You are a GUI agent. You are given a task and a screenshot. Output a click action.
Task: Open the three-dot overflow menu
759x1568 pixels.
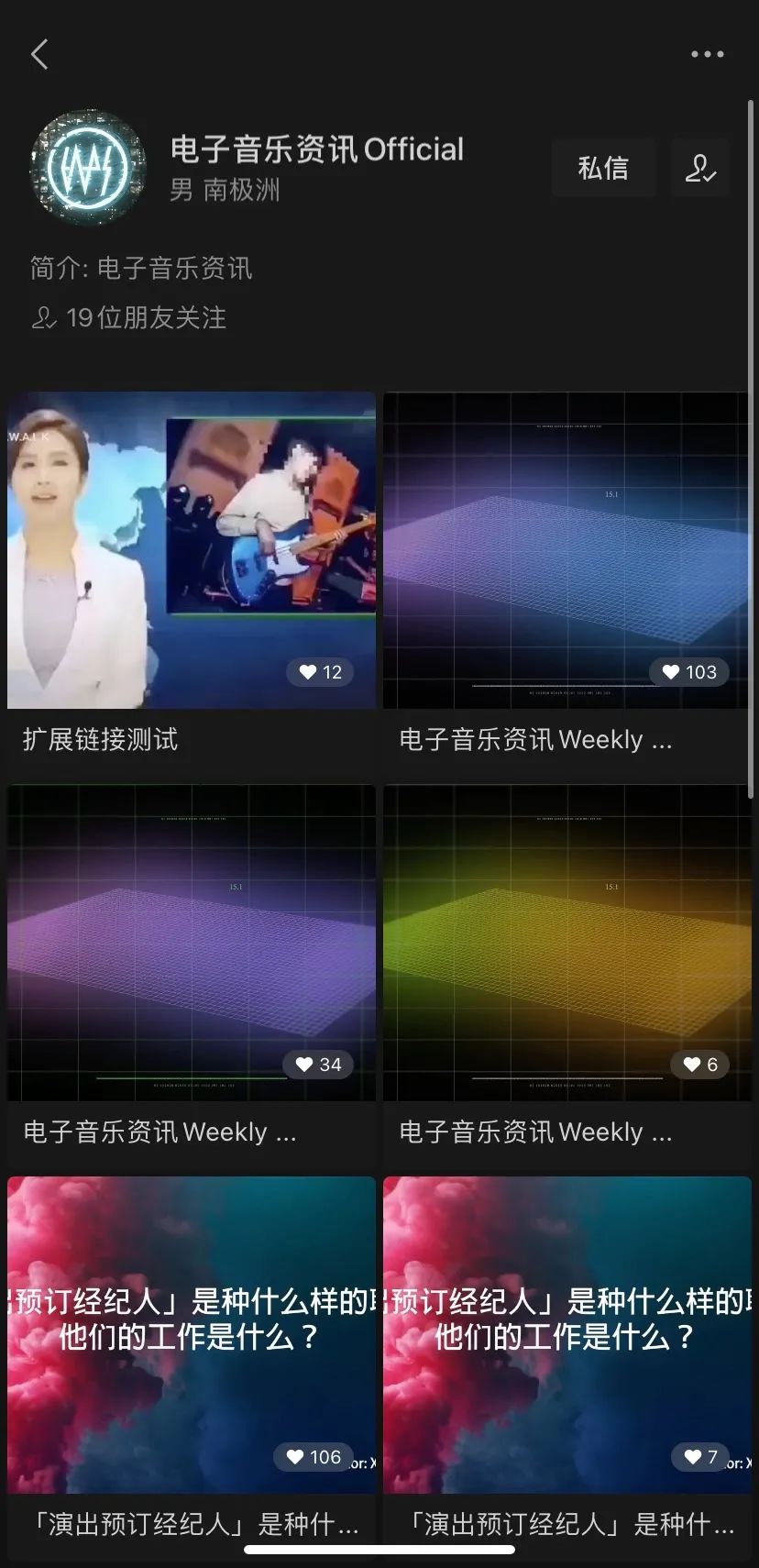[707, 54]
